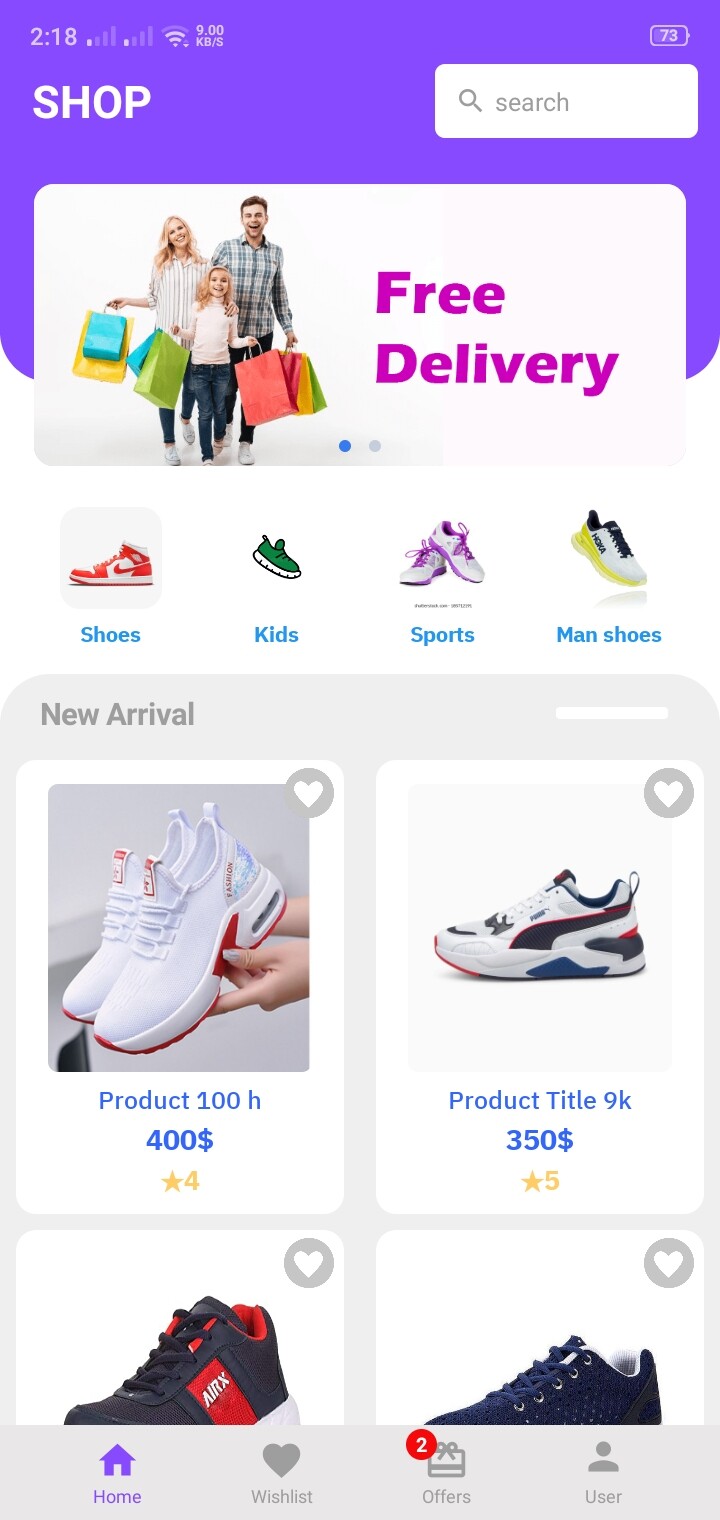The image size is (720, 1520).
Task: Choose the Man shoes category
Action: [x=608, y=575]
